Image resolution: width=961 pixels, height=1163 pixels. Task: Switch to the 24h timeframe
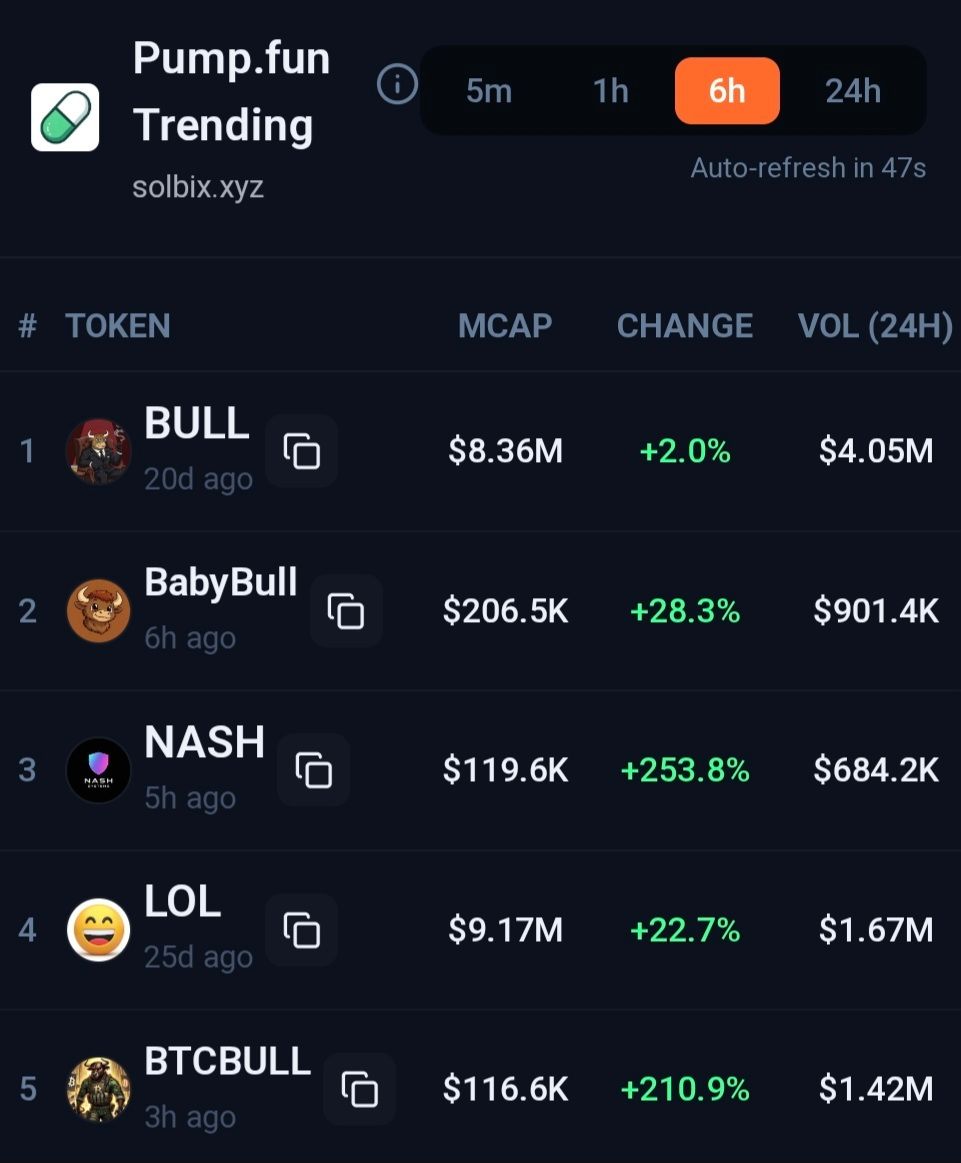click(852, 91)
